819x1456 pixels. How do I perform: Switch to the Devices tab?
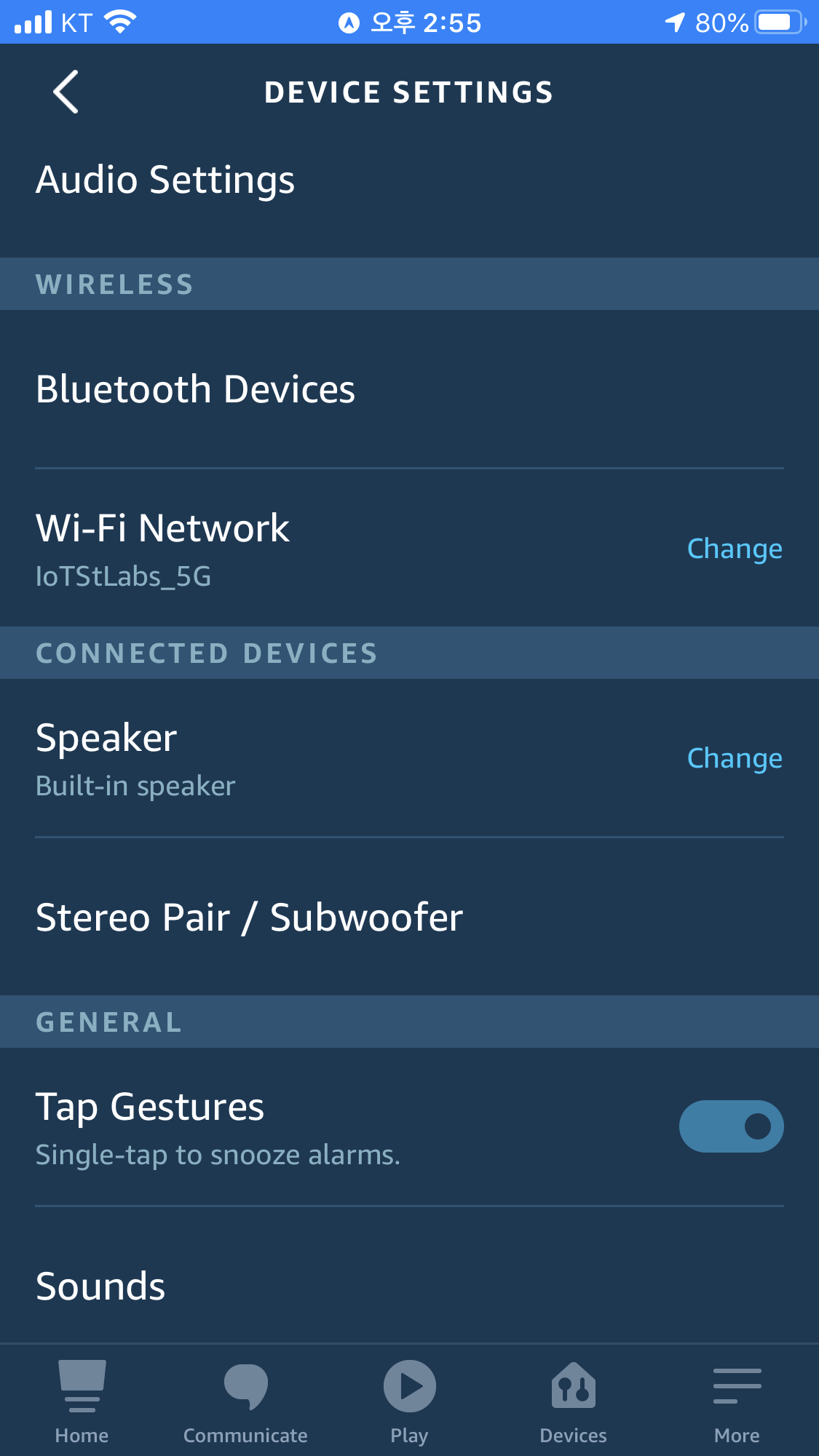coord(573,1401)
